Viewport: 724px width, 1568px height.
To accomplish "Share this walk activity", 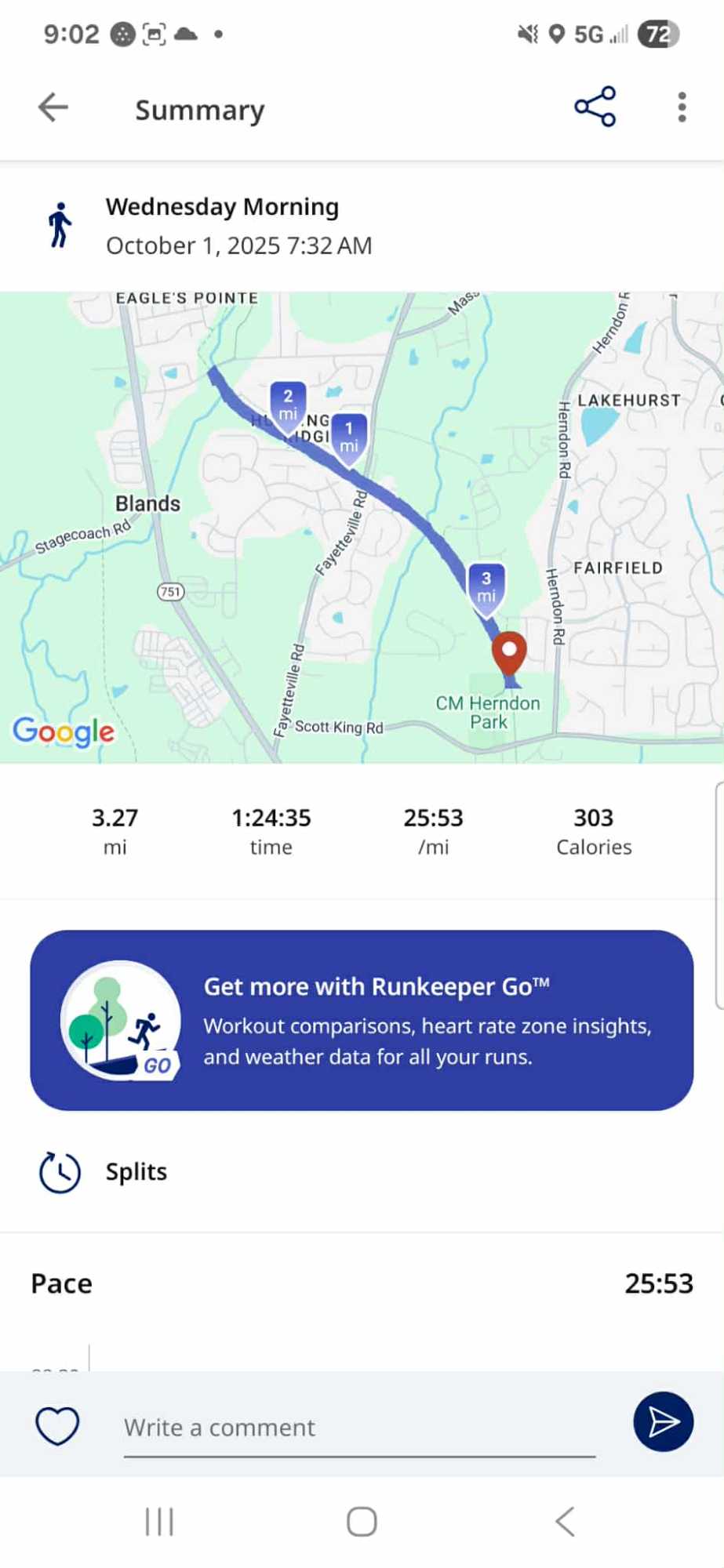I will (595, 107).
